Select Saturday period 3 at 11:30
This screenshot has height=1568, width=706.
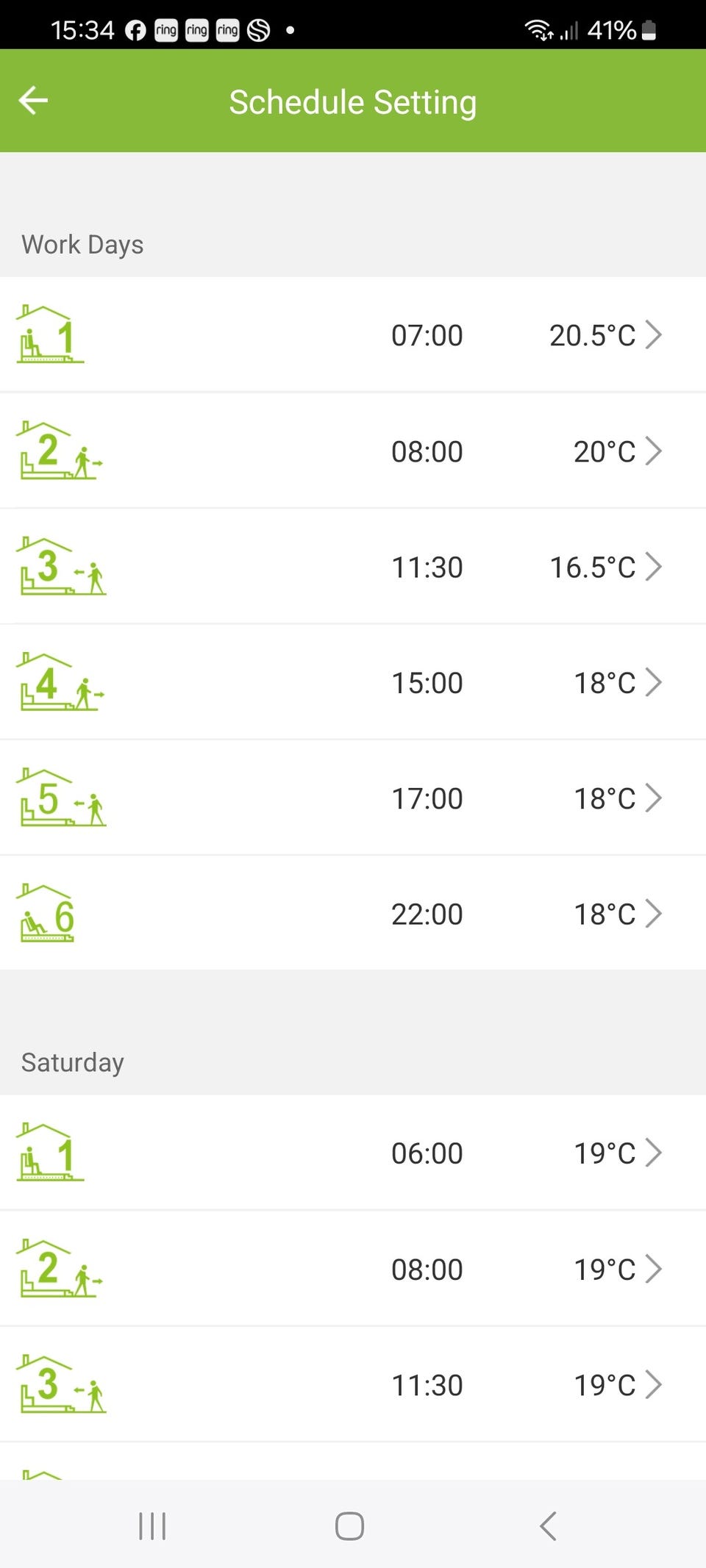[x=353, y=1385]
